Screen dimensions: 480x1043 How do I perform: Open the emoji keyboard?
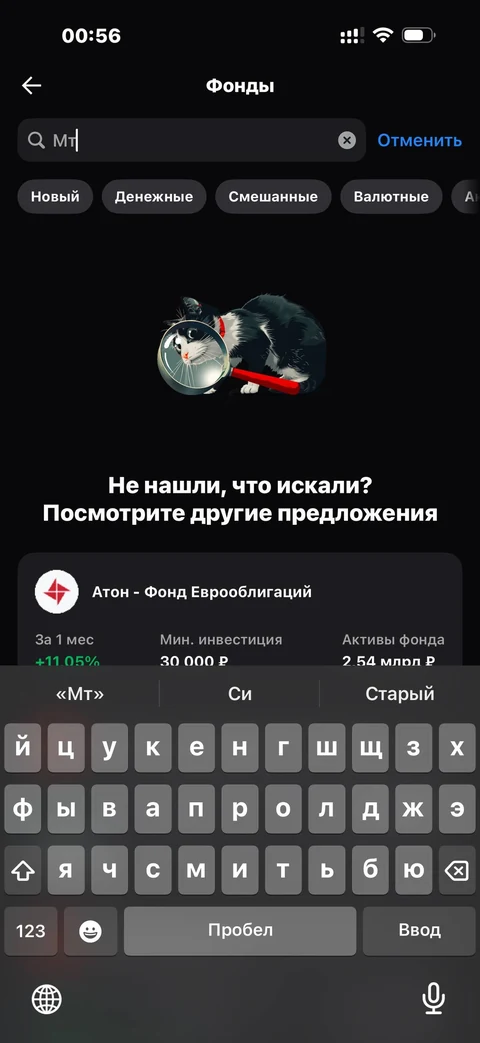[90, 931]
